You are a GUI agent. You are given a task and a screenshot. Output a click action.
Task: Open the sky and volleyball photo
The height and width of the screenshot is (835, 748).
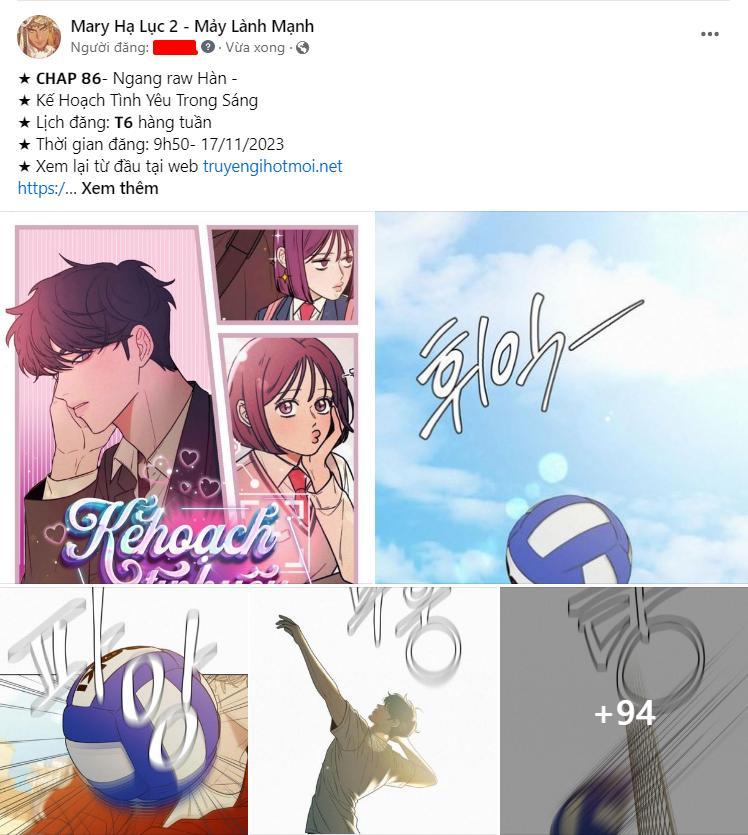click(561, 397)
